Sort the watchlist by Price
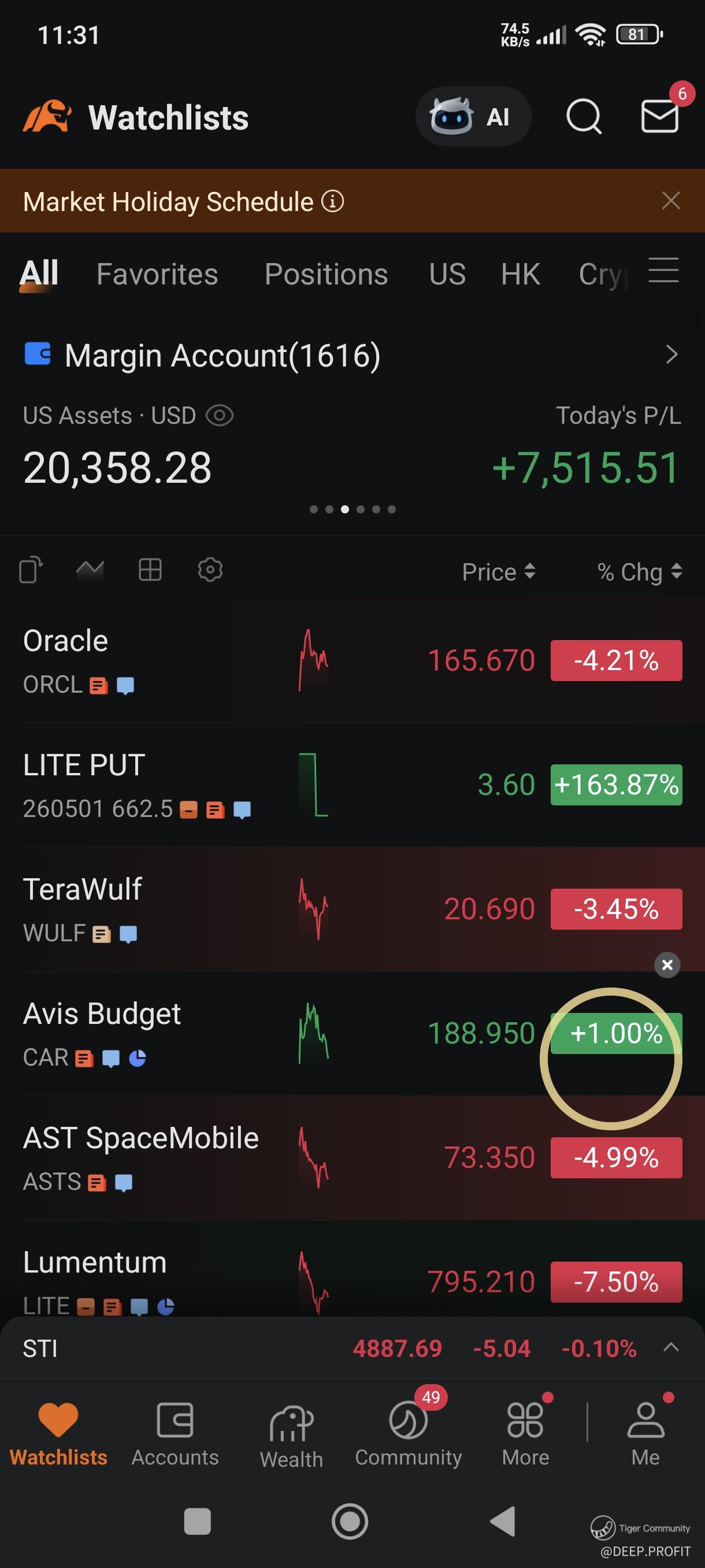 click(x=498, y=572)
